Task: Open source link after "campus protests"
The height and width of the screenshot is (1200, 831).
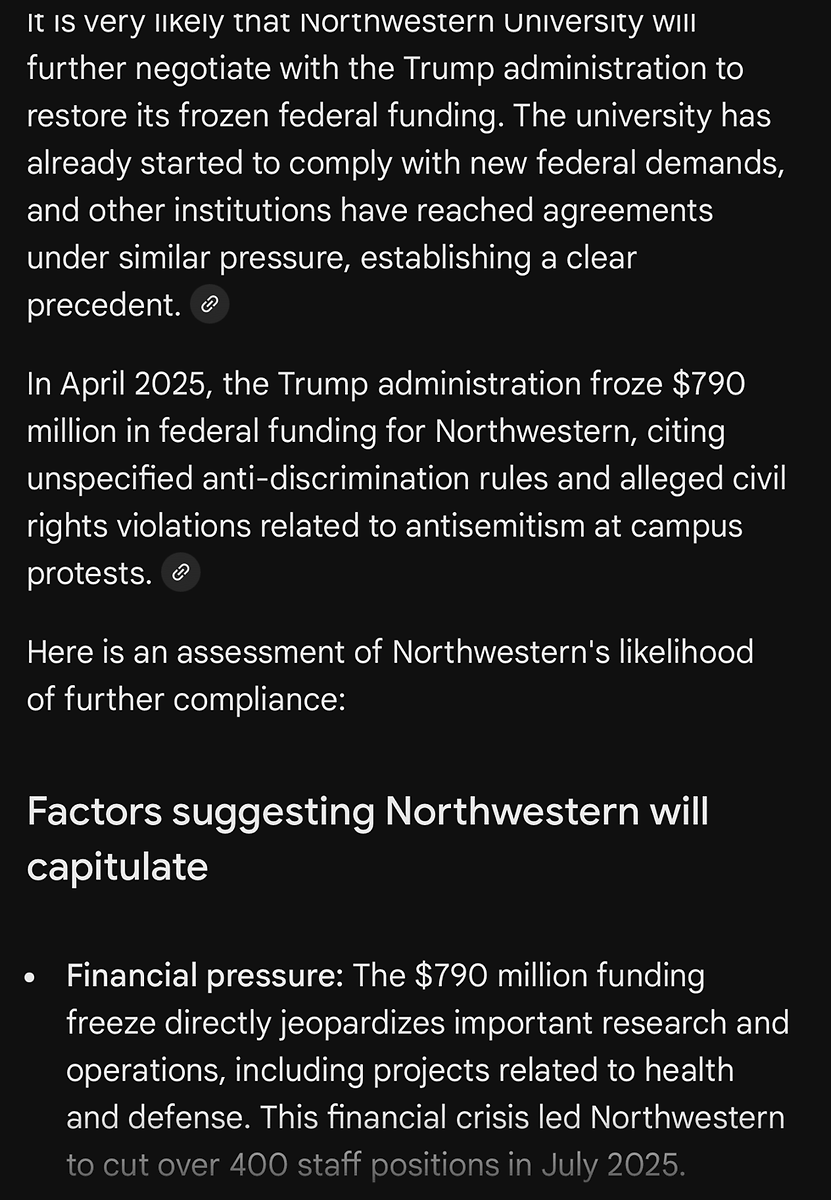Action: pos(181,573)
